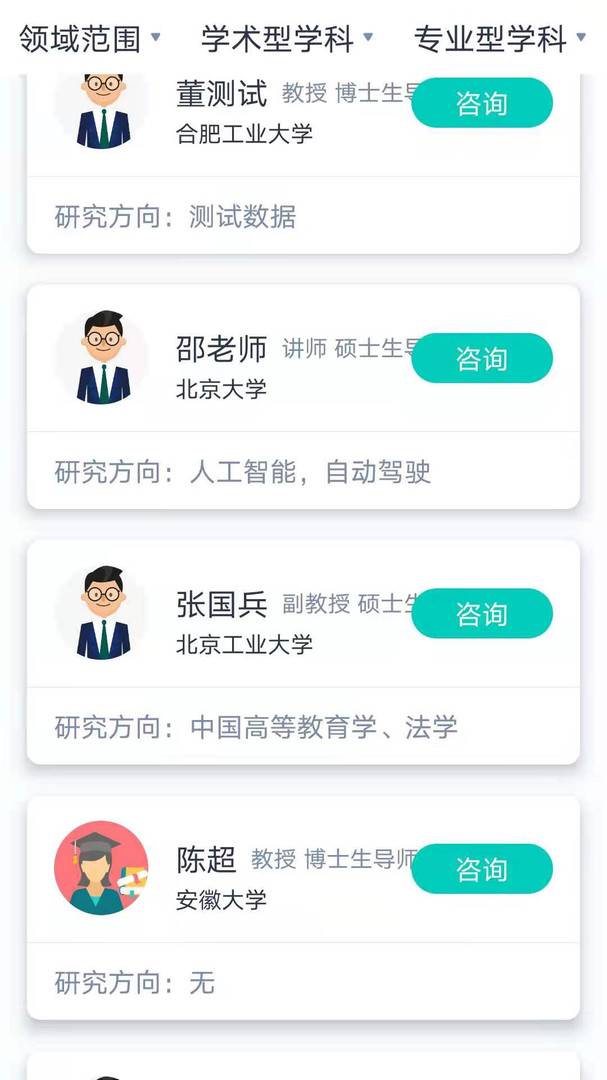607x1080 pixels.
Task: Tap 咨询 button for 董测试
Action: [x=481, y=103]
